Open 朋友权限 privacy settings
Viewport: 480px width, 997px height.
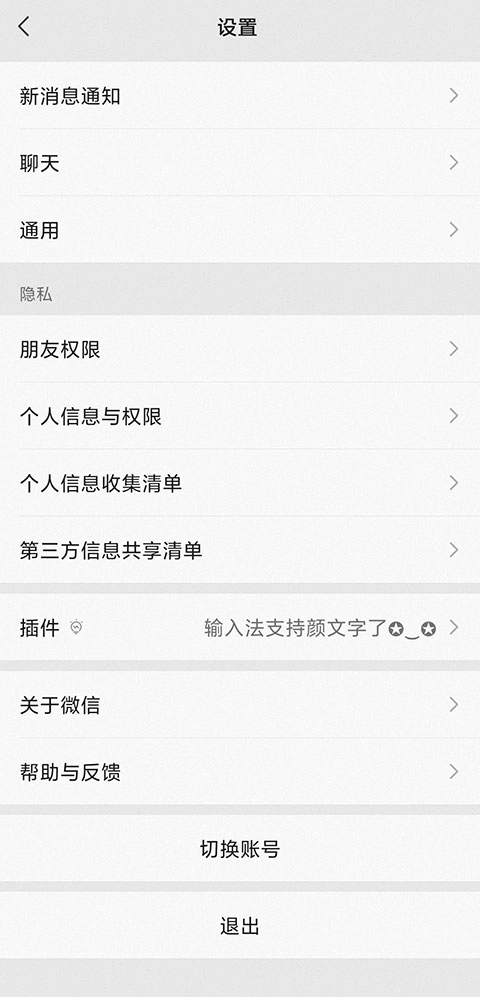pos(240,348)
